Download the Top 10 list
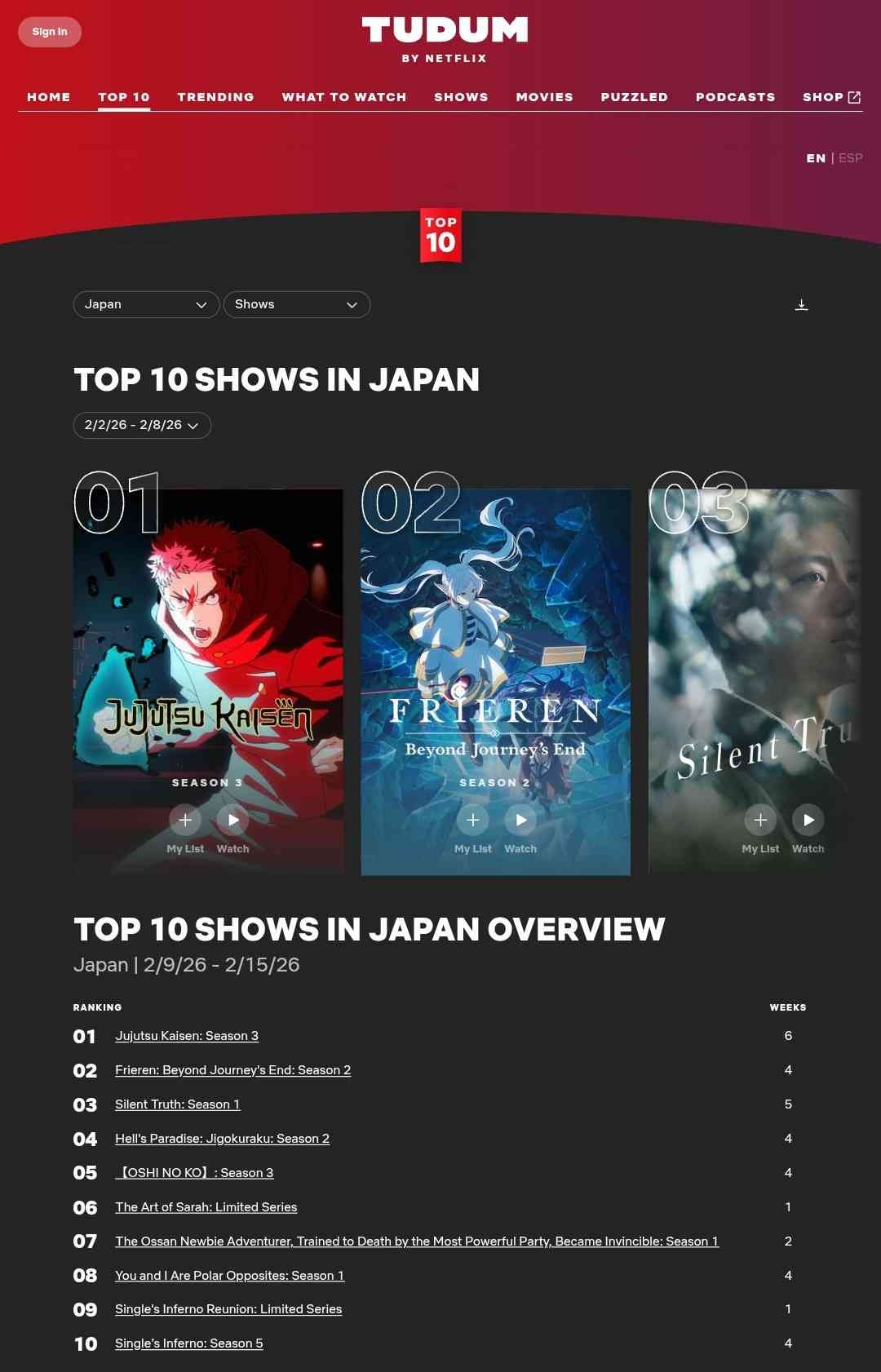 click(801, 304)
